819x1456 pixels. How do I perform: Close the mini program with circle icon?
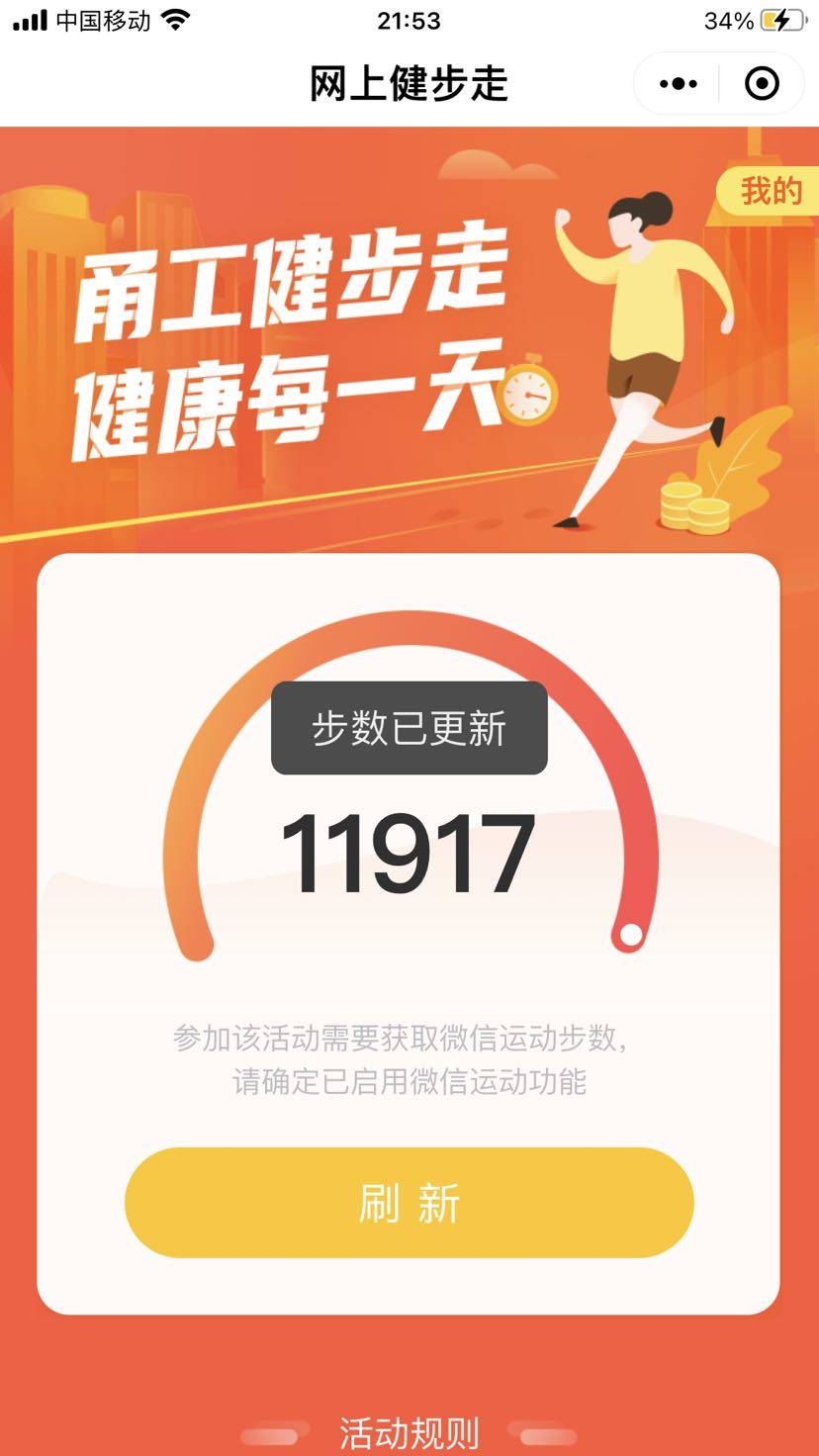point(762,84)
